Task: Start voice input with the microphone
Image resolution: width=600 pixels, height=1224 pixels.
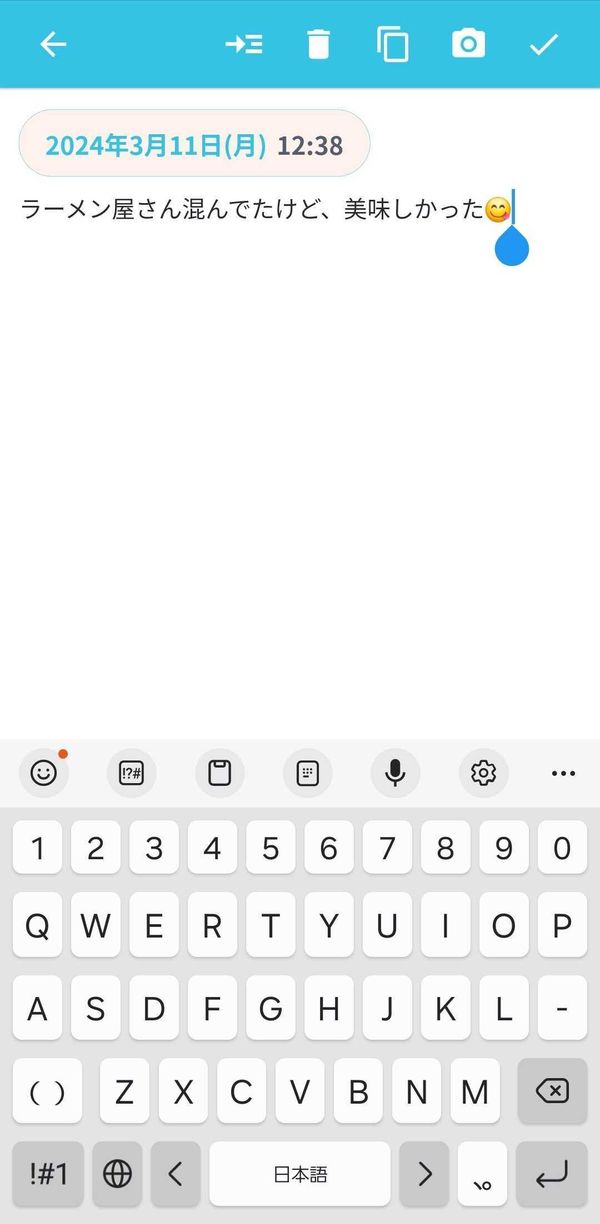Action: pos(396,773)
